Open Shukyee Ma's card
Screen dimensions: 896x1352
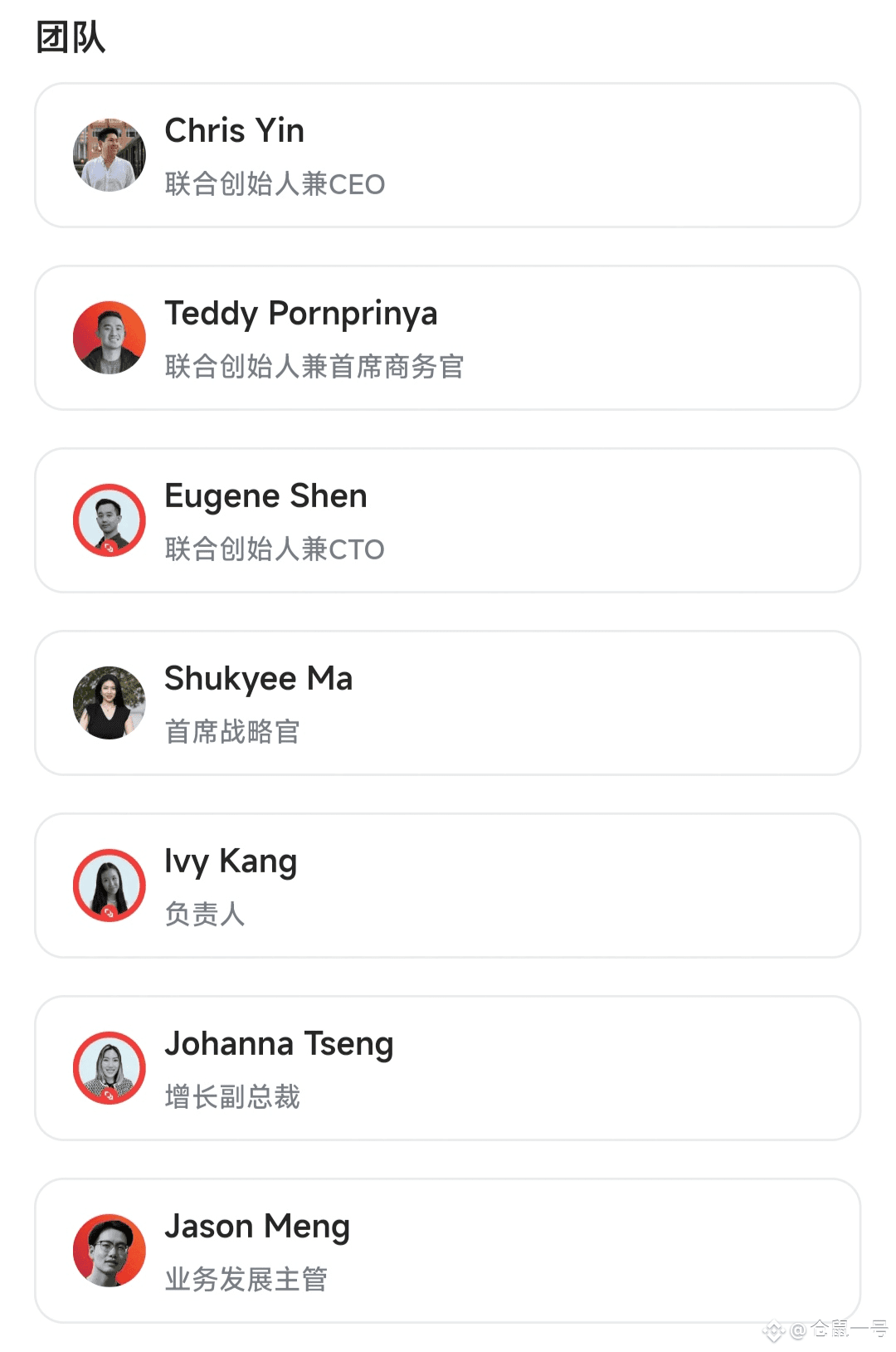point(447,703)
